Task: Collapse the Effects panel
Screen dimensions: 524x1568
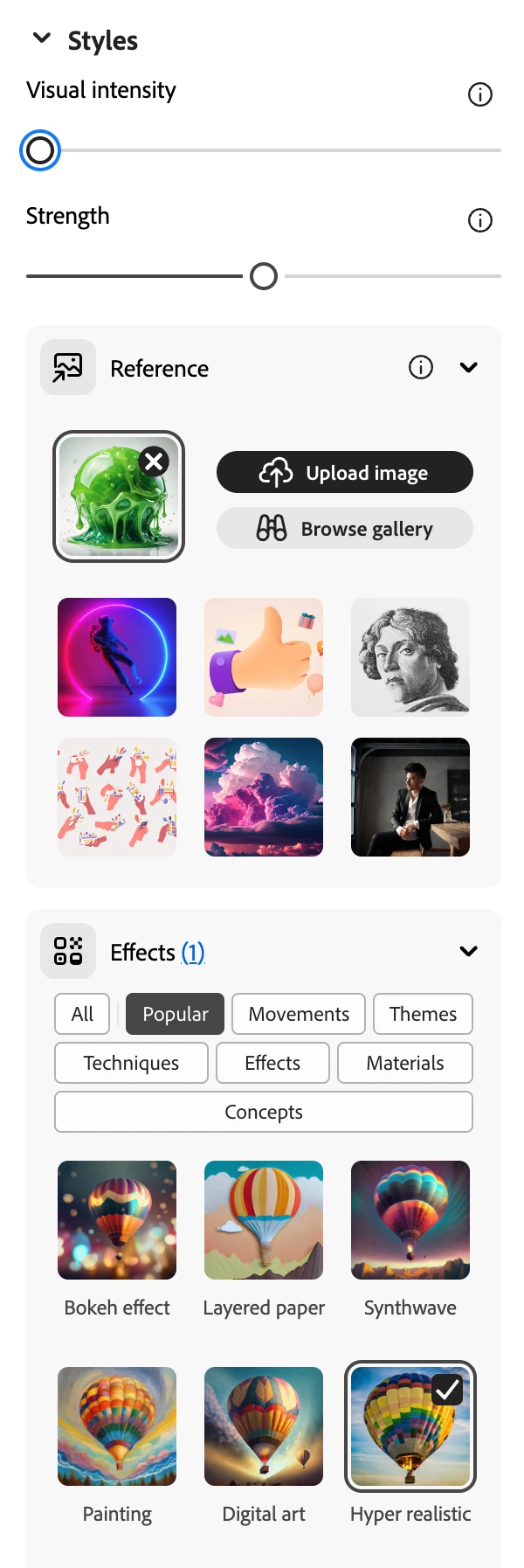Action: pyautogui.click(x=468, y=952)
